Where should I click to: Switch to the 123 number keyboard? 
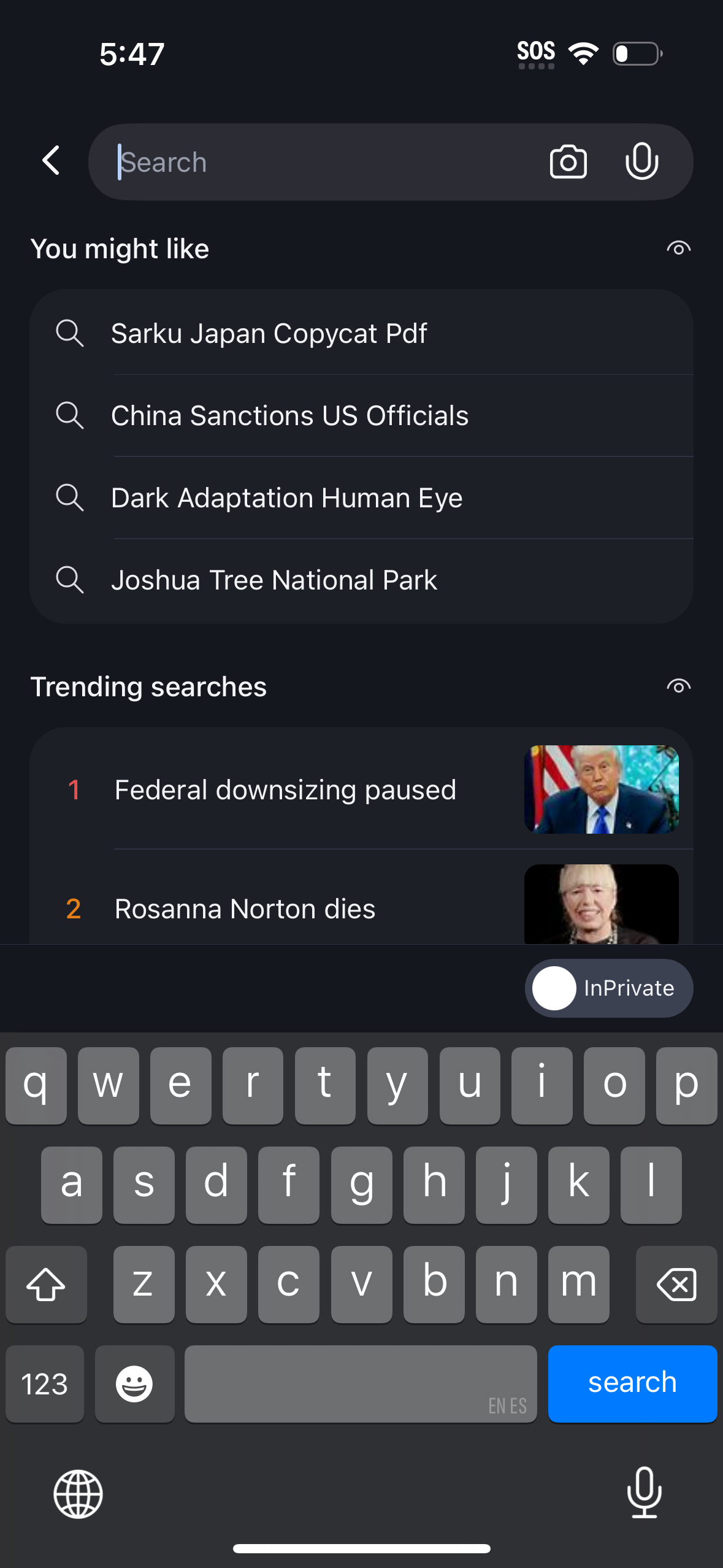pyautogui.click(x=44, y=1383)
